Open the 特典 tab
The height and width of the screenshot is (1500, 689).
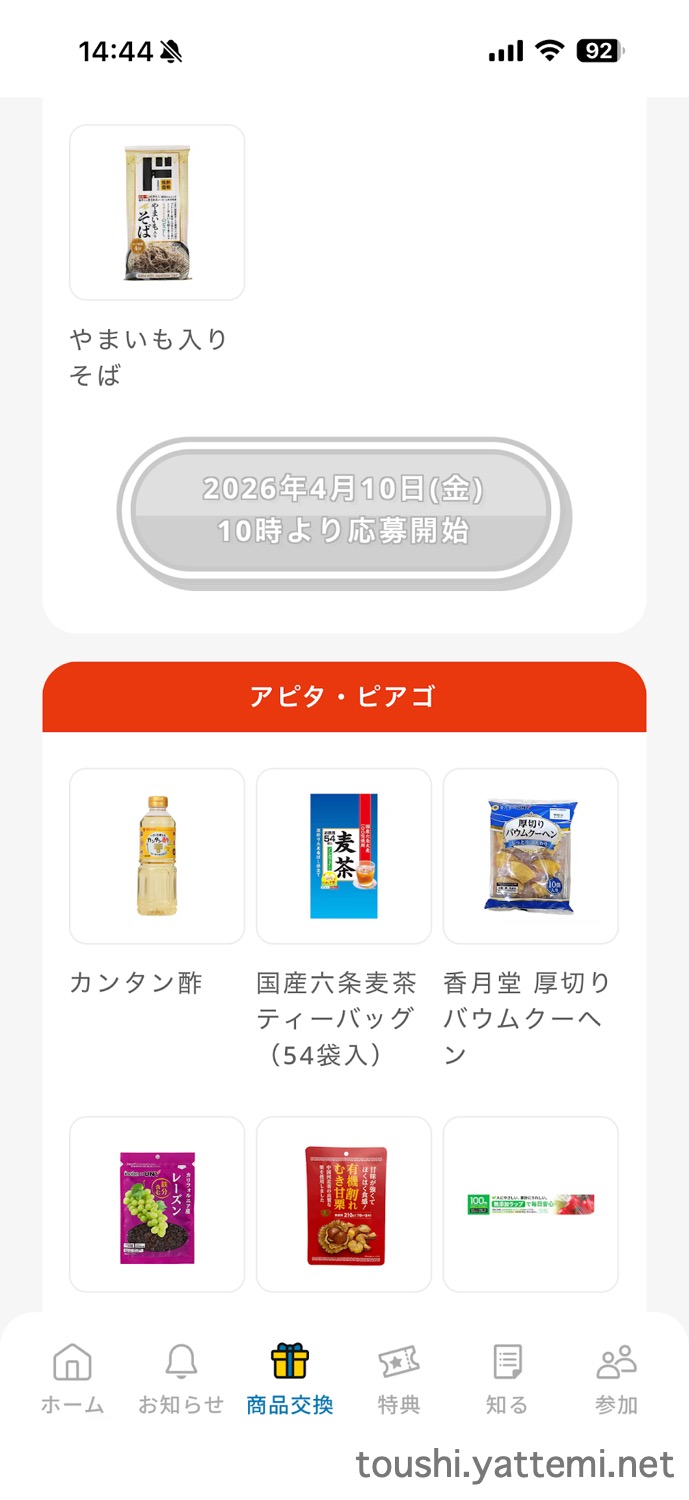pos(398,1378)
